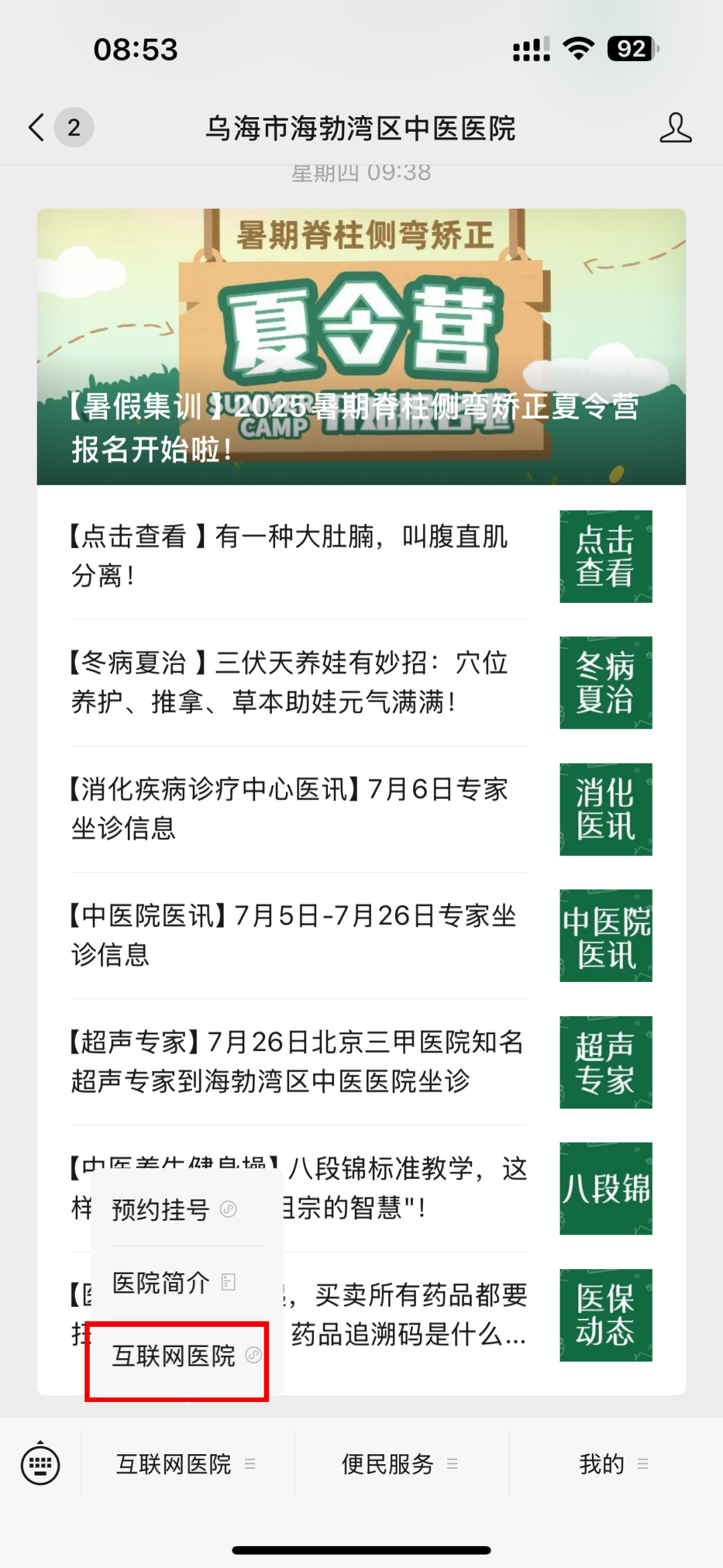Expand the 便民服务 bottom menu
Image resolution: width=723 pixels, height=1568 pixels.
[399, 1464]
